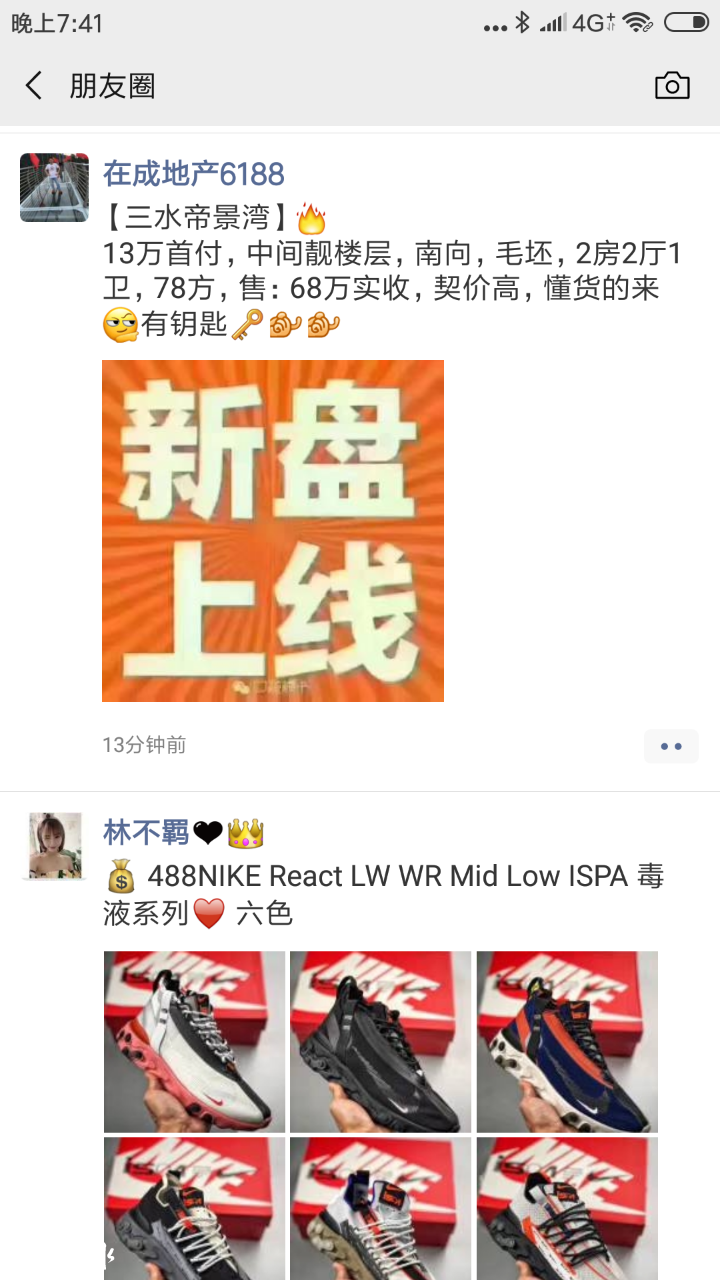Open second-row right sneaker photo in 林不羁's post
720x1280 pixels.
tap(567, 1208)
